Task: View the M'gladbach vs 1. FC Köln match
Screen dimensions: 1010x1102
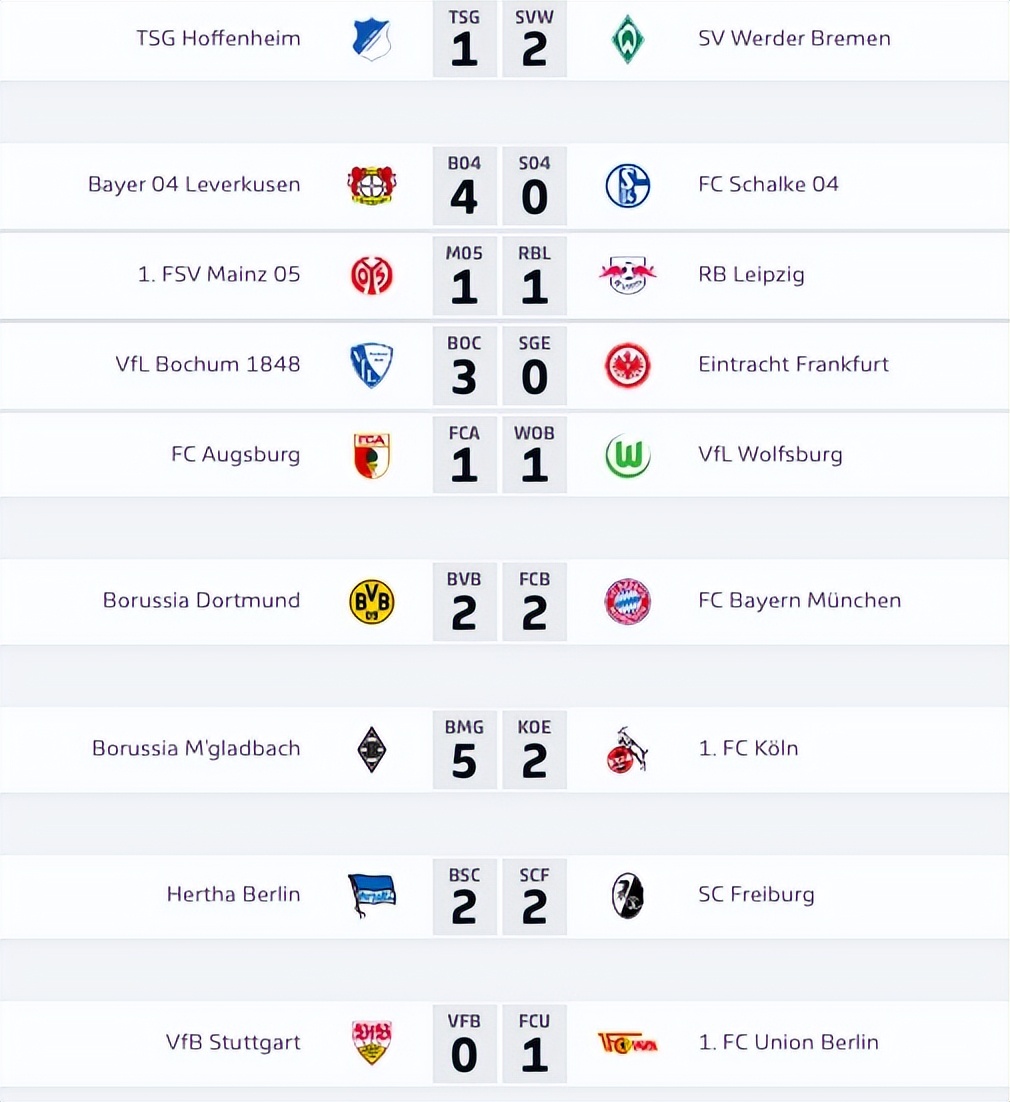Action: (x=499, y=750)
